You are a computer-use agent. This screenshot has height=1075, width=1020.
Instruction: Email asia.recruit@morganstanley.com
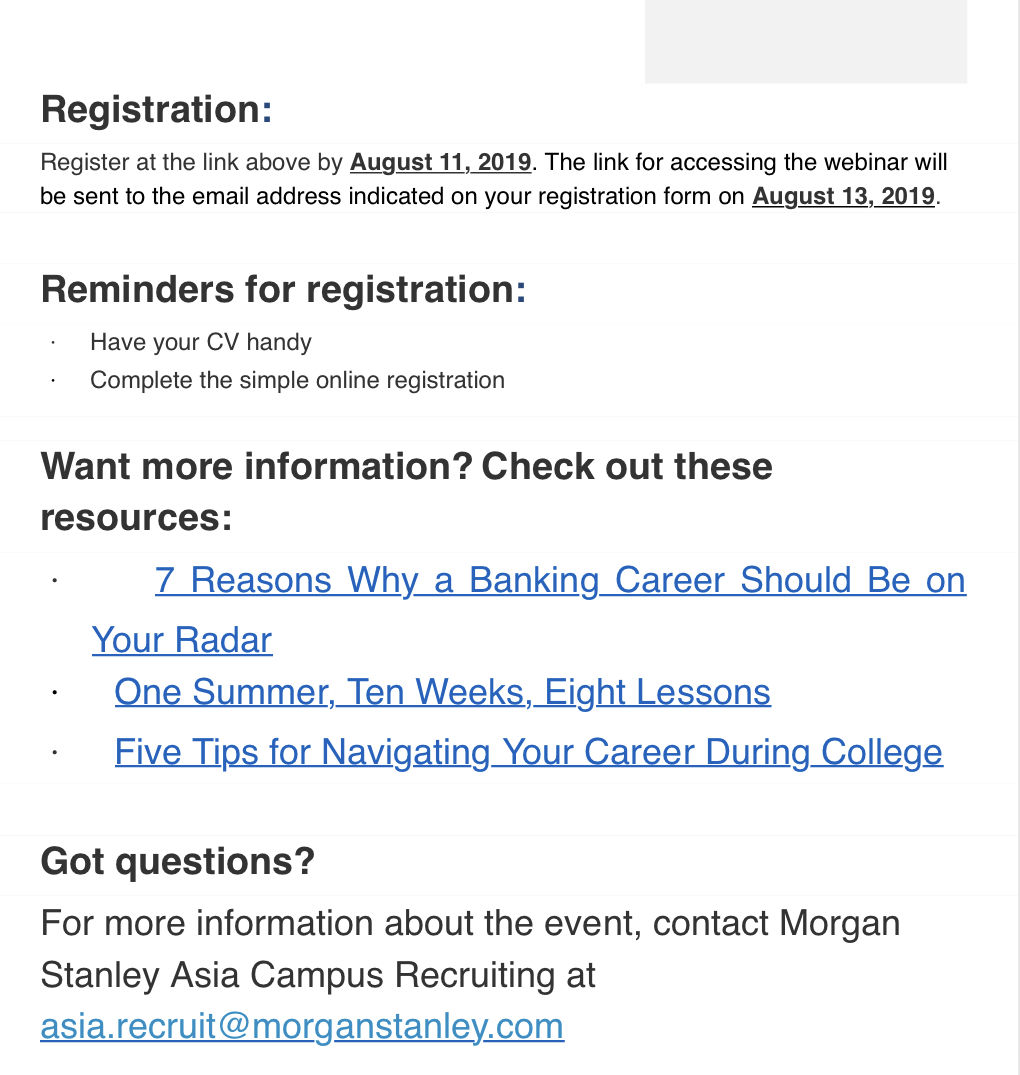302,1027
